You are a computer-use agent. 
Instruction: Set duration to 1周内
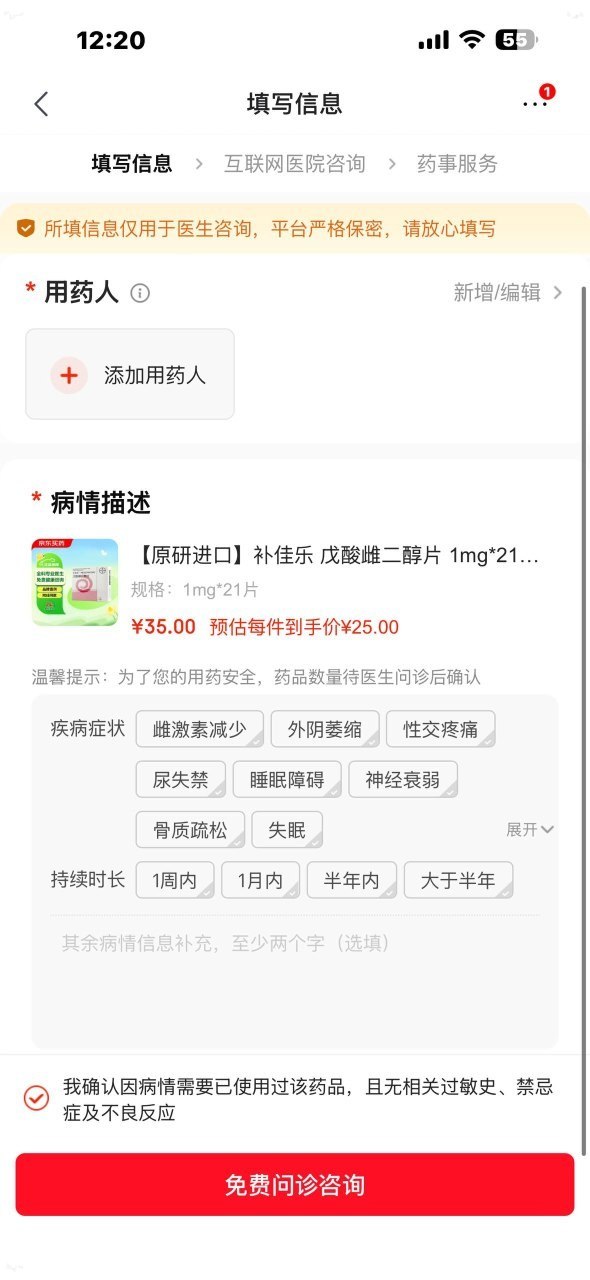pyautogui.click(x=175, y=881)
